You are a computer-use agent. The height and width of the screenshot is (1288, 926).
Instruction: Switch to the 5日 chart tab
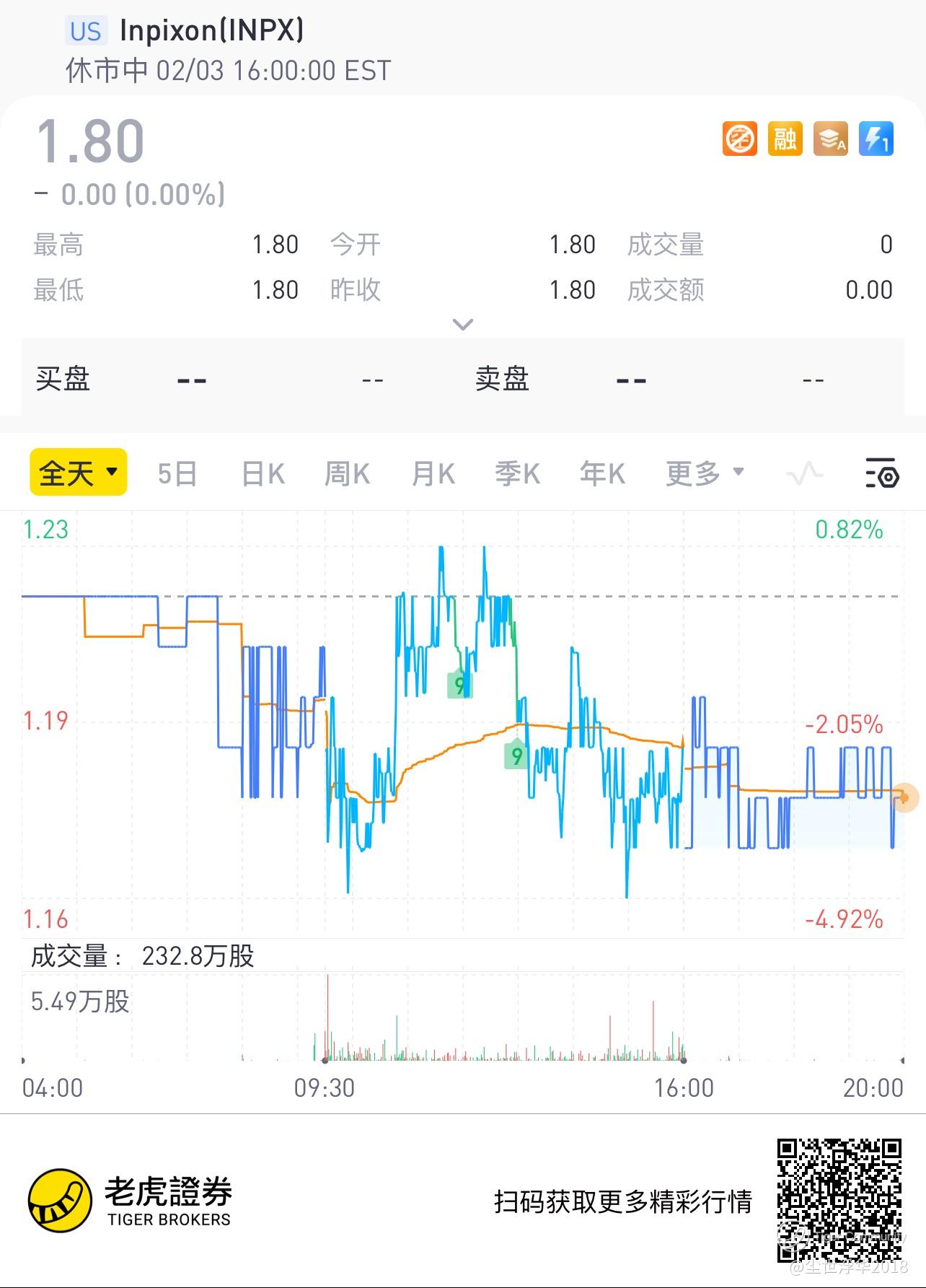click(177, 474)
